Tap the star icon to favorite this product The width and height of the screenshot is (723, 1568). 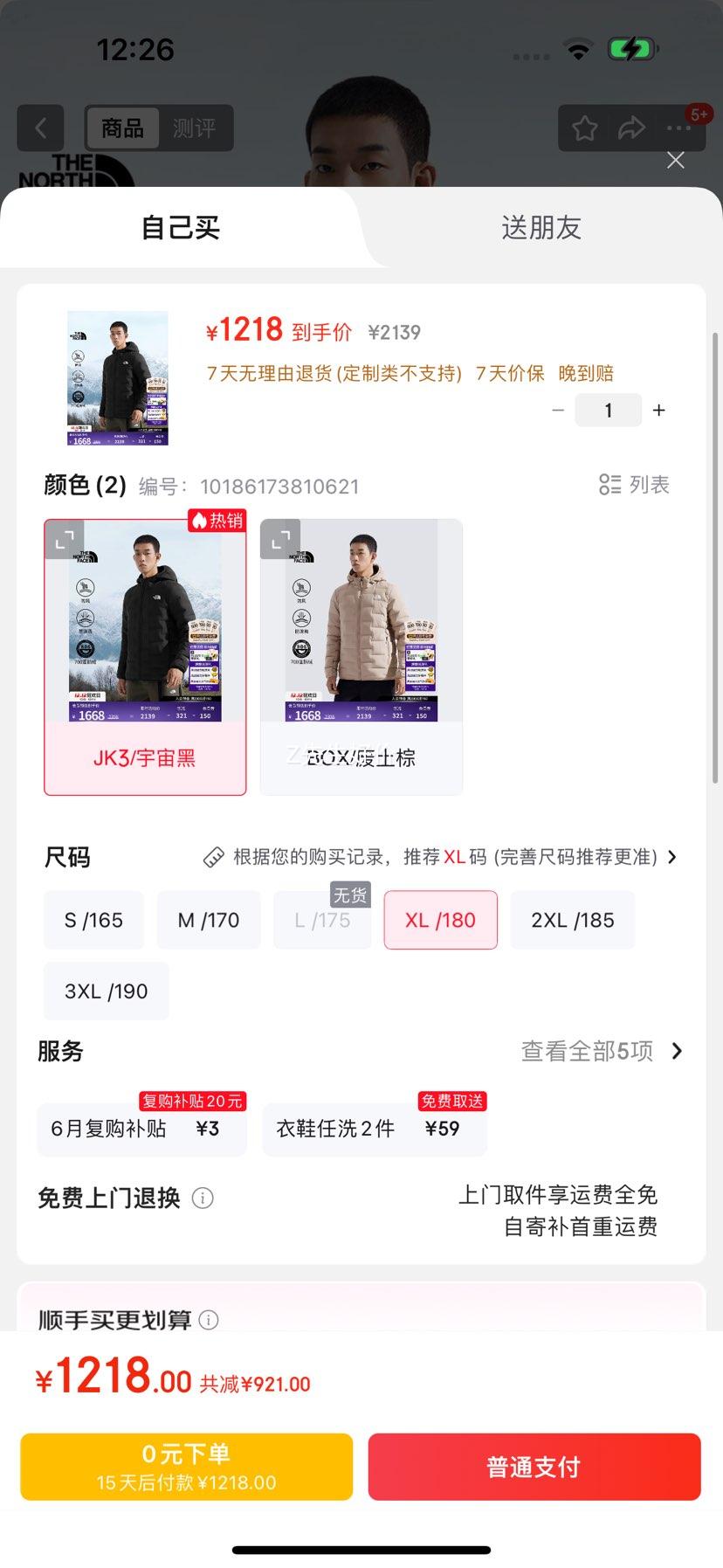(583, 128)
